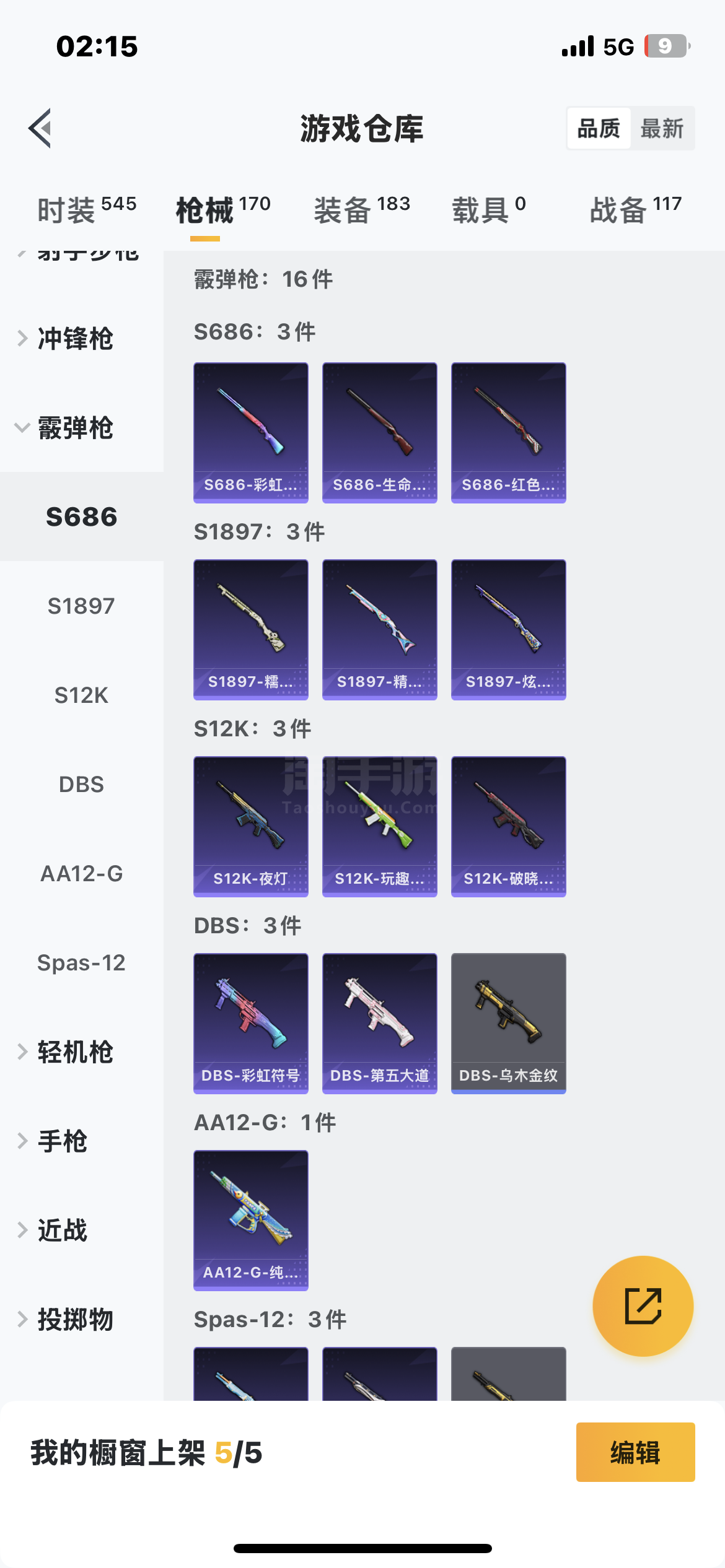725x1568 pixels.
Task: Collapse the 霰弹枪 category
Action: coord(74,428)
